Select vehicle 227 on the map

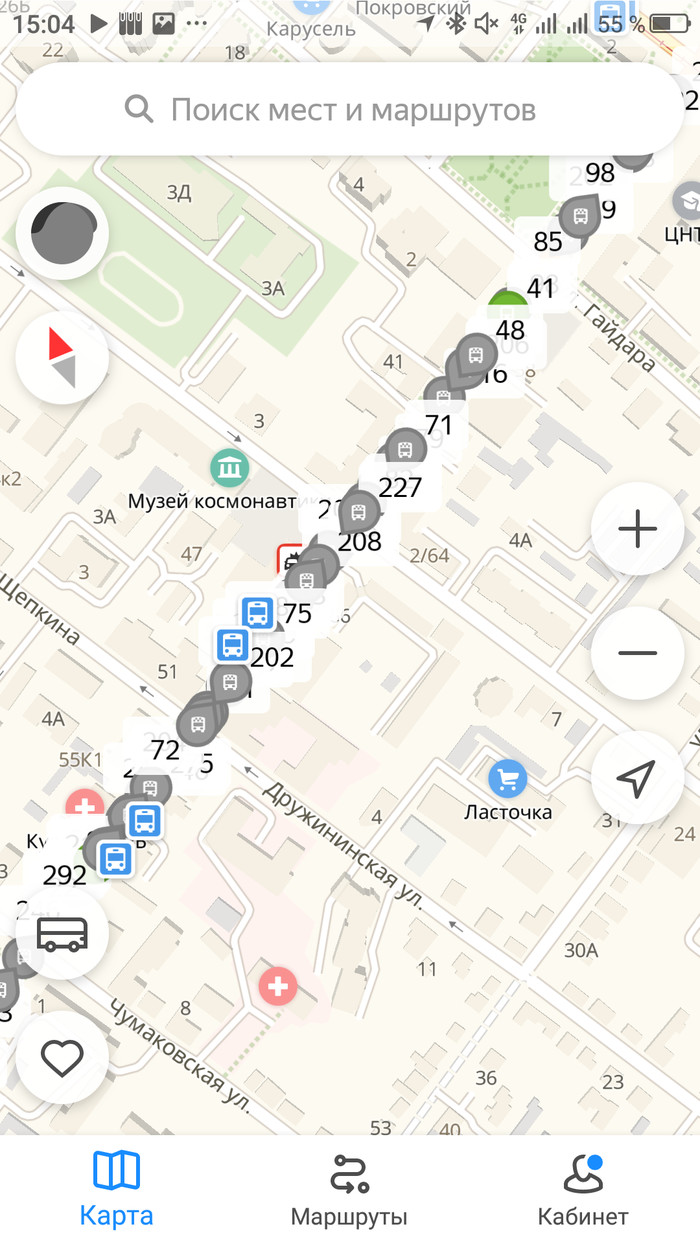(404, 448)
